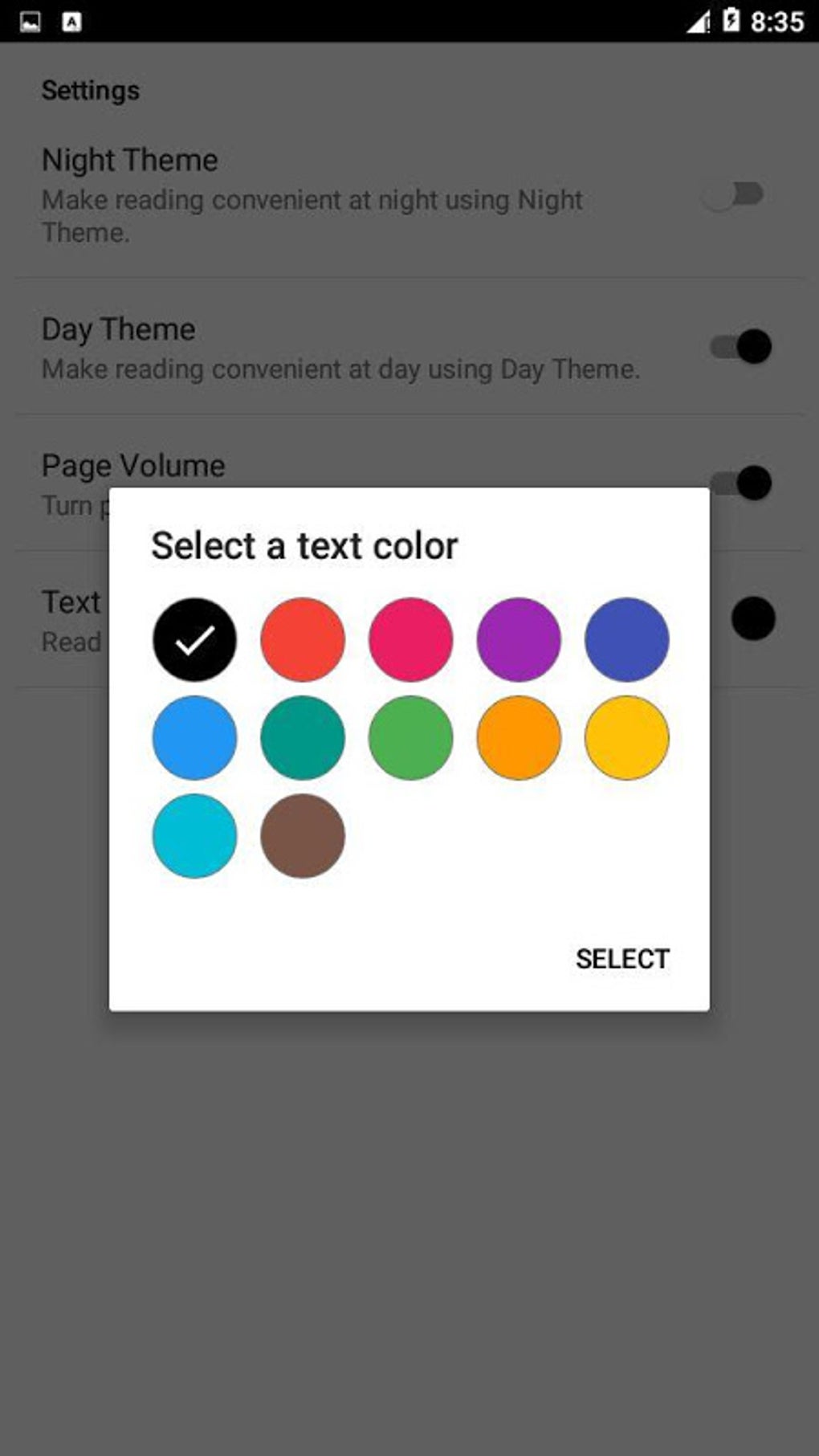This screenshot has width=819, height=1456.
Task: Pick the orange color swatch
Action: pyautogui.click(x=519, y=737)
